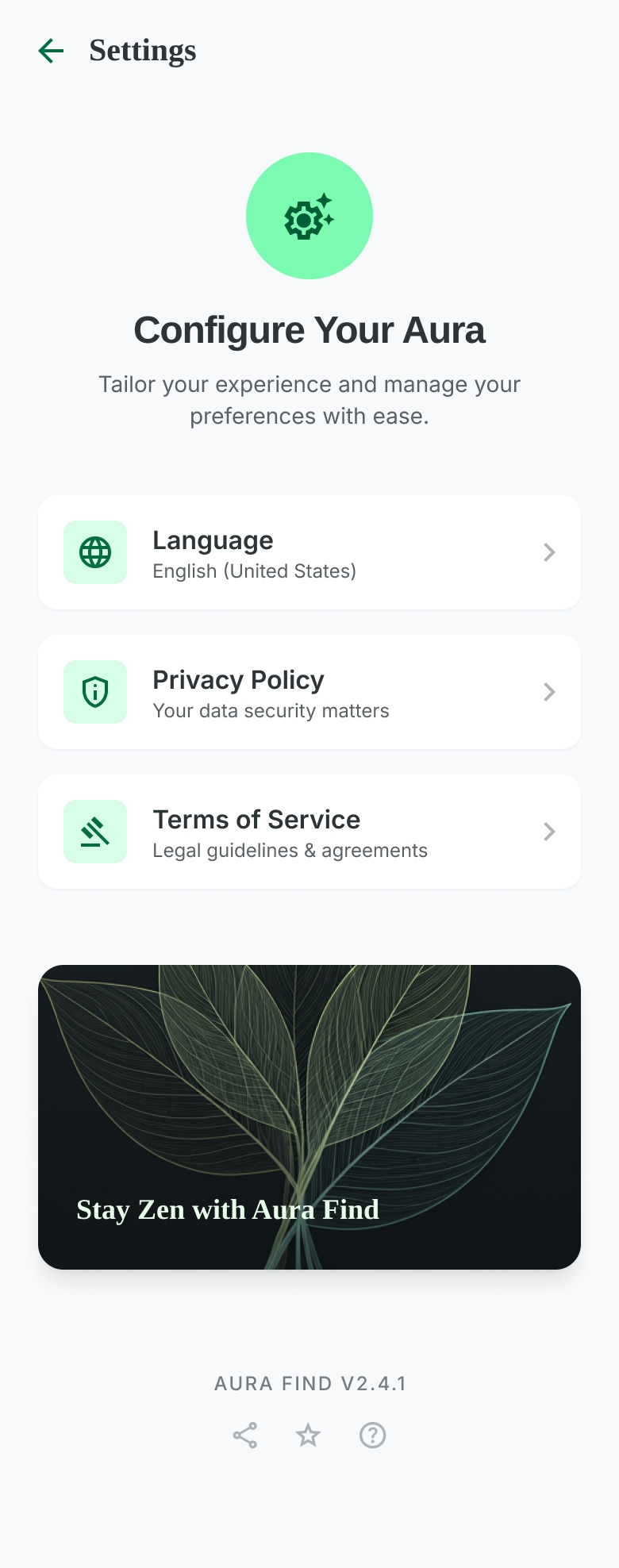The height and width of the screenshot is (1568, 619).
Task: Click the Settings title in the header
Action: tap(142, 50)
